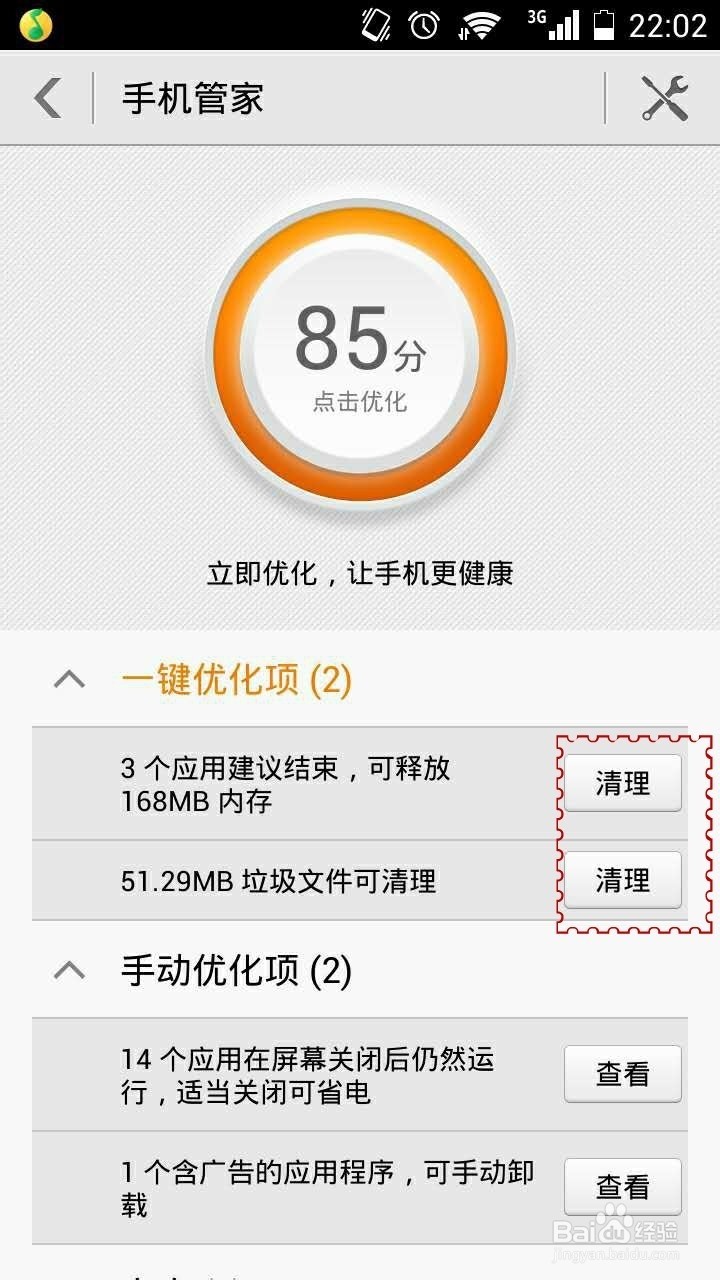Clean 51.29MB junk files

click(622, 880)
